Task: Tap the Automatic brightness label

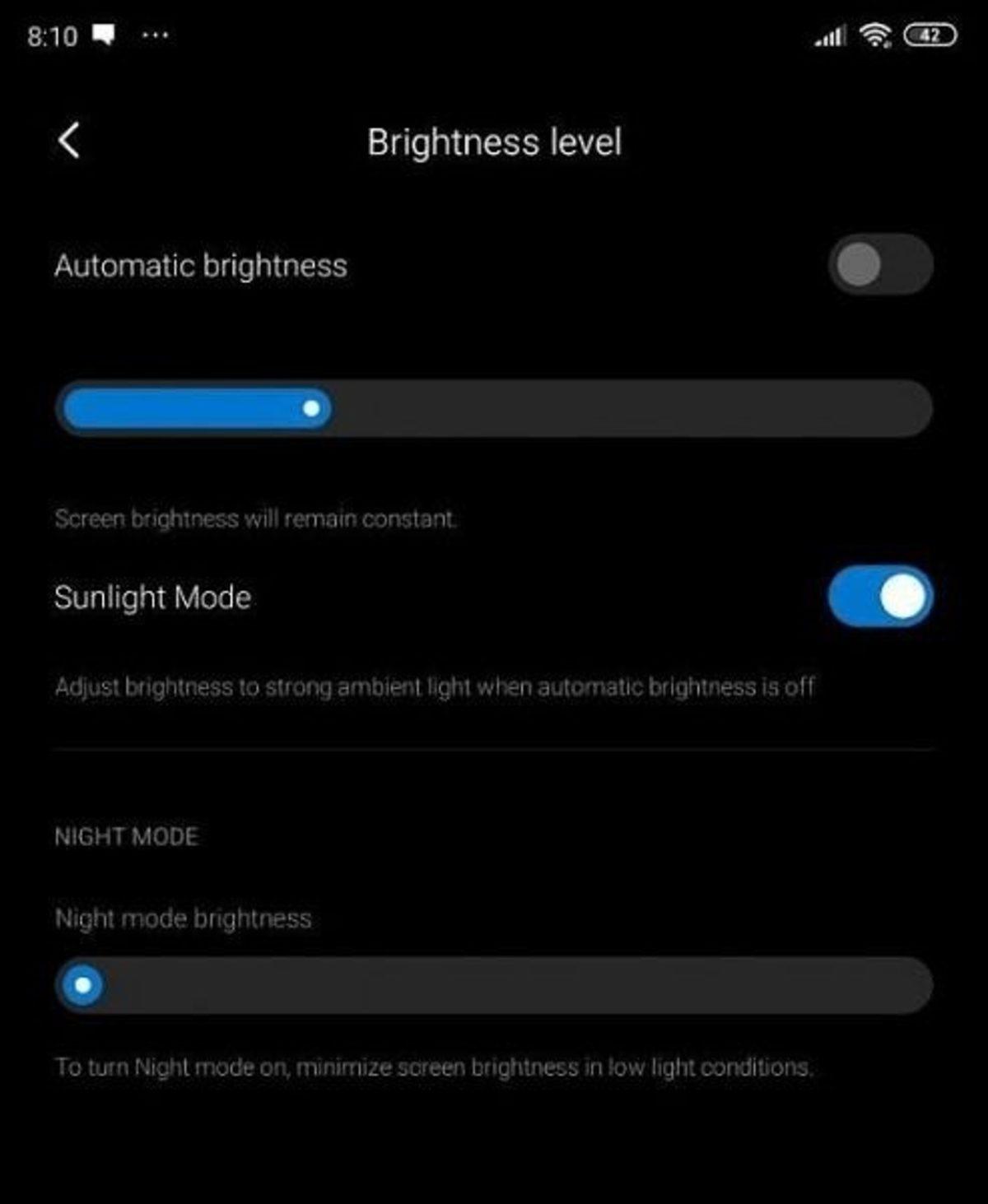Action: (x=200, y=264)
